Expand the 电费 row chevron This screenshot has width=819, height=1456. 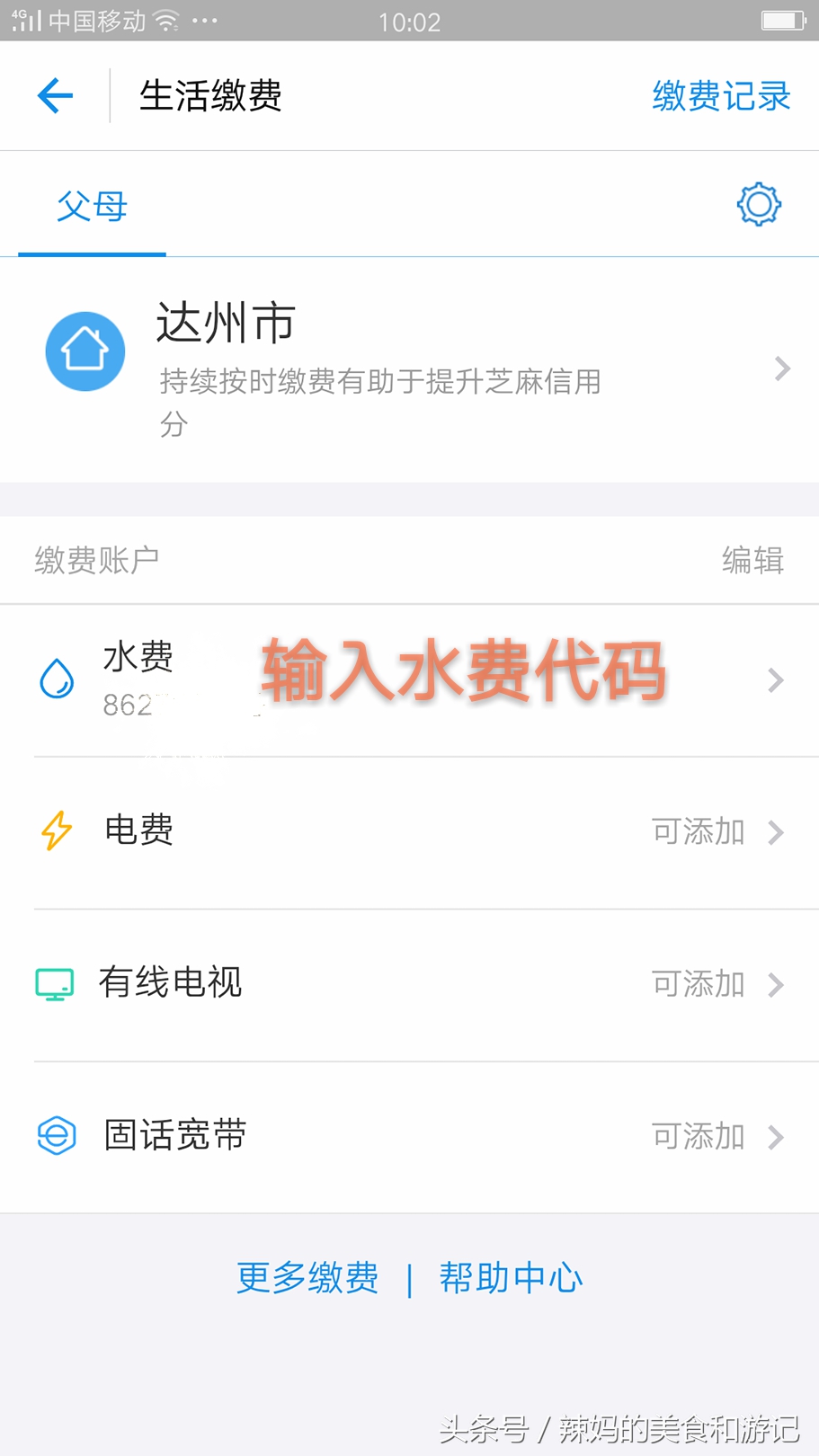click(x=775, y=833)
